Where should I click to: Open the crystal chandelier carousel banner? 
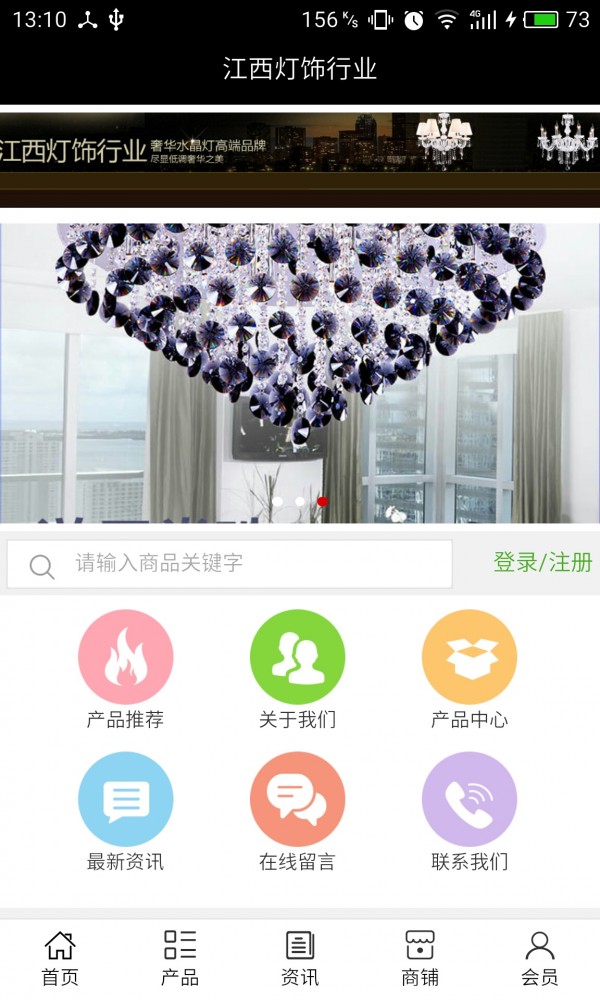(x=300, y=372)
